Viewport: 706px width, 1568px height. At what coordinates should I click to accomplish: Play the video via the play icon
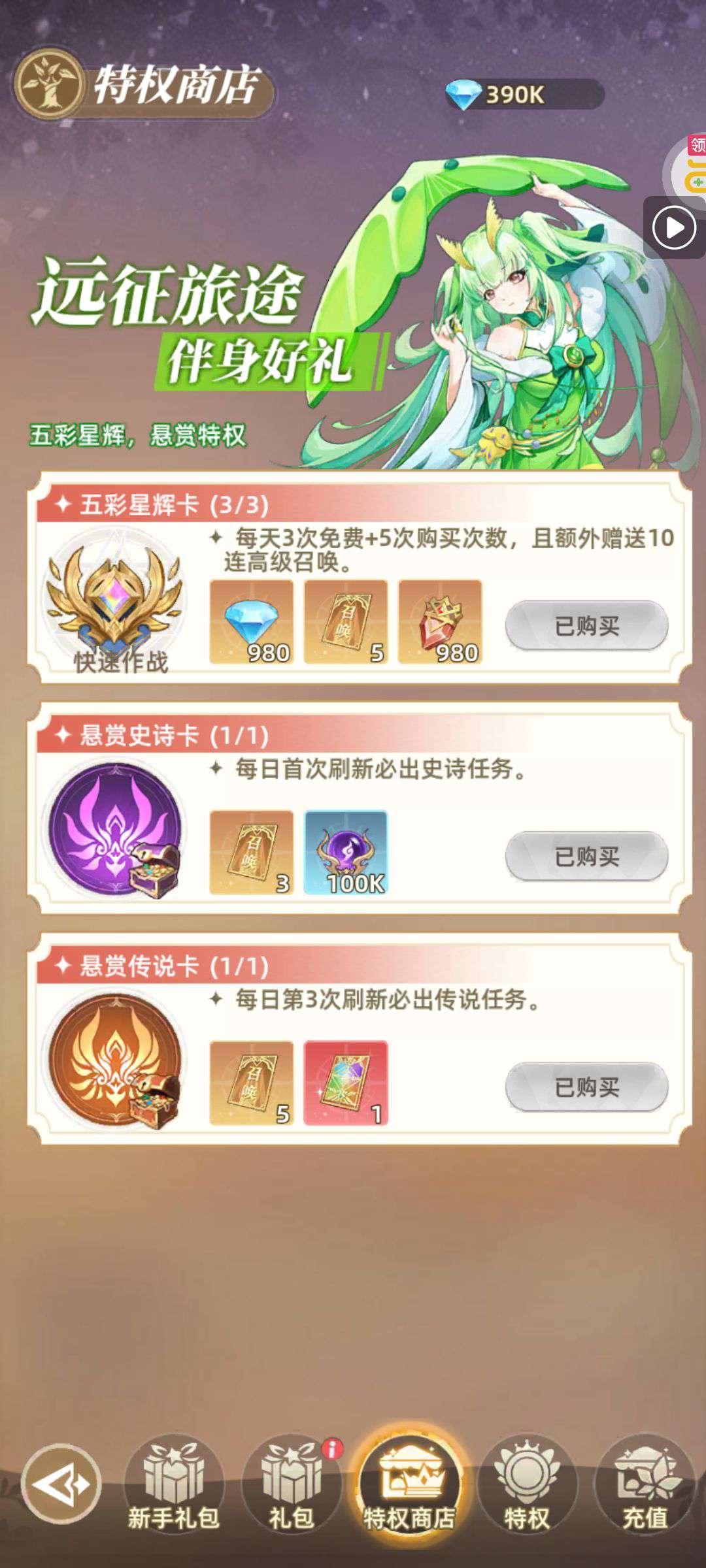pos(674,228)
